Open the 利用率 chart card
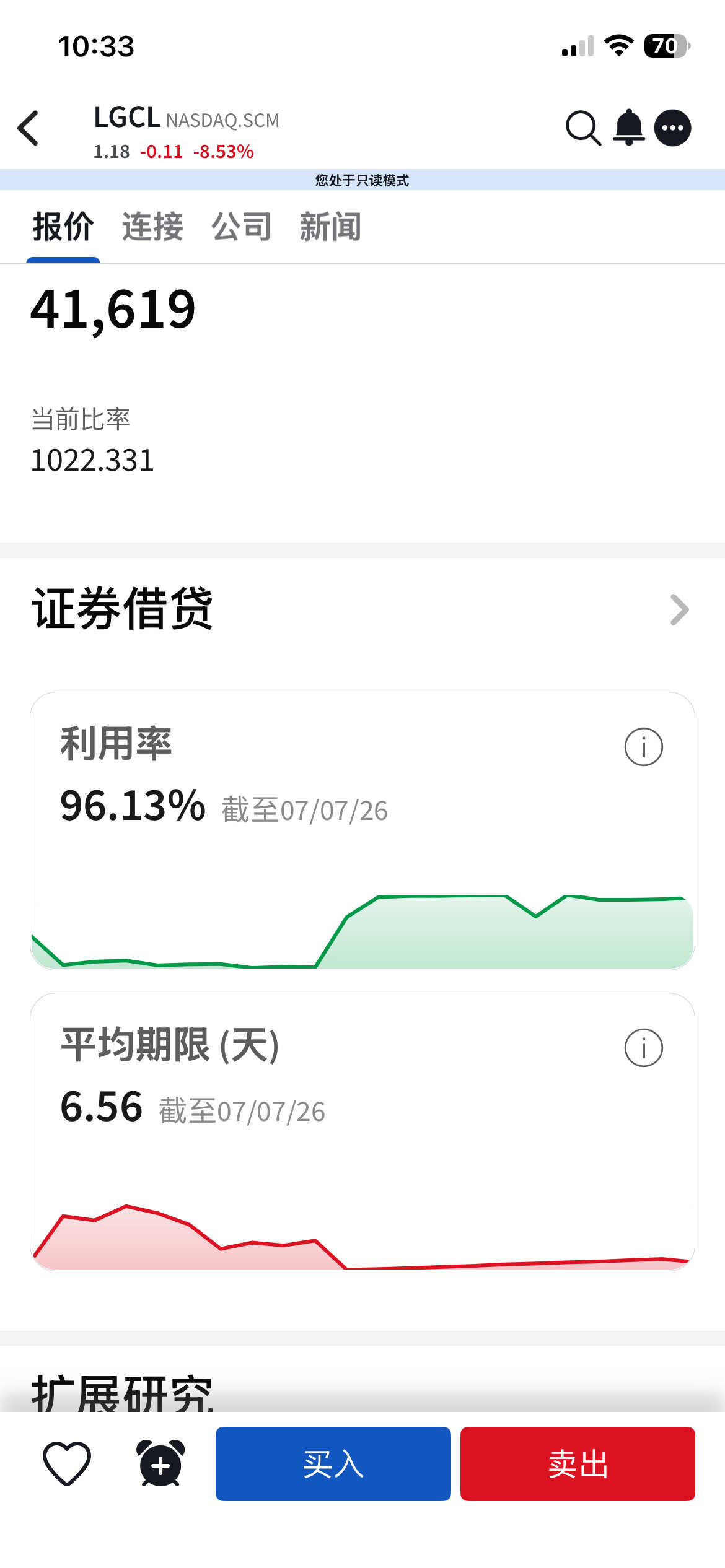Viewport: 725px width, 1568px height. 362,830
